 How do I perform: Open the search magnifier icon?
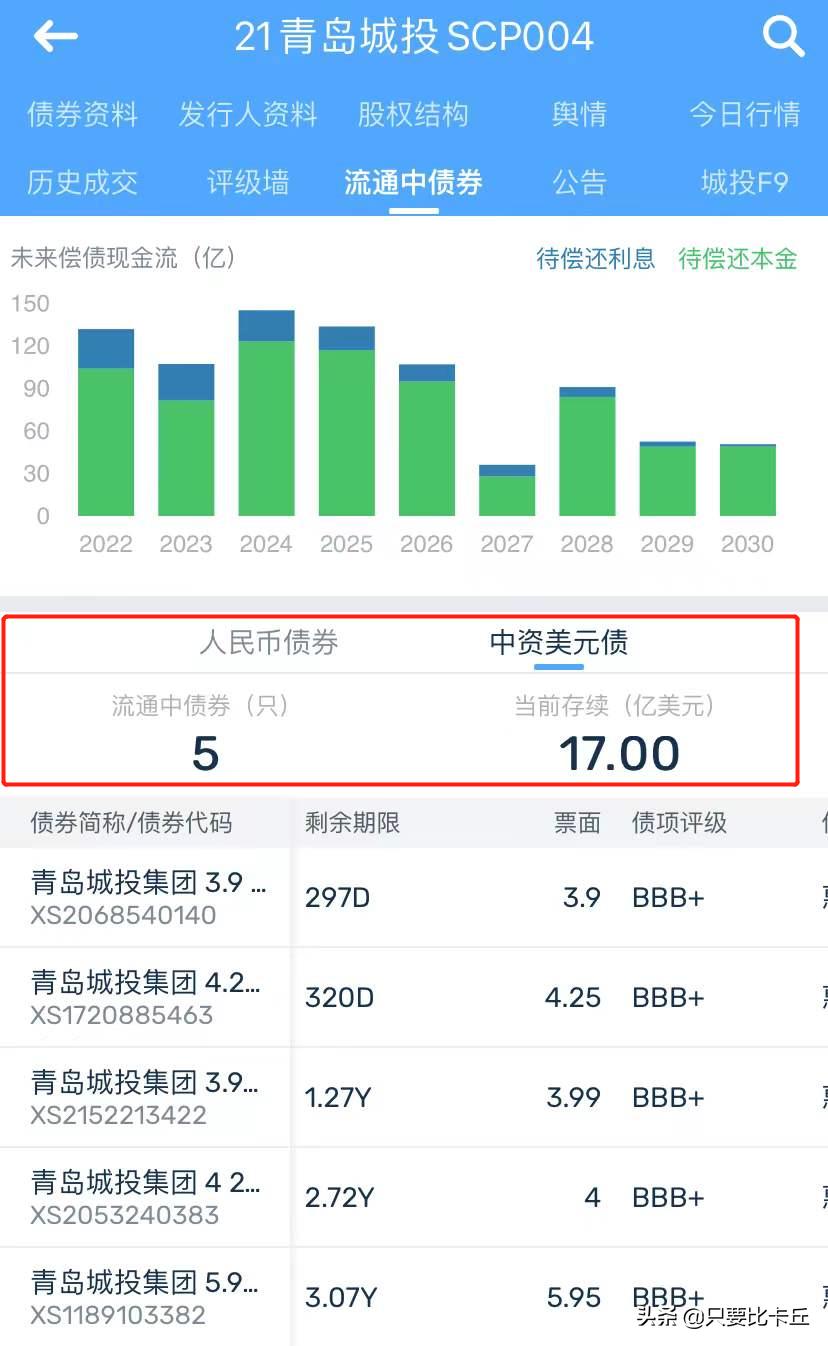[784, 36]
